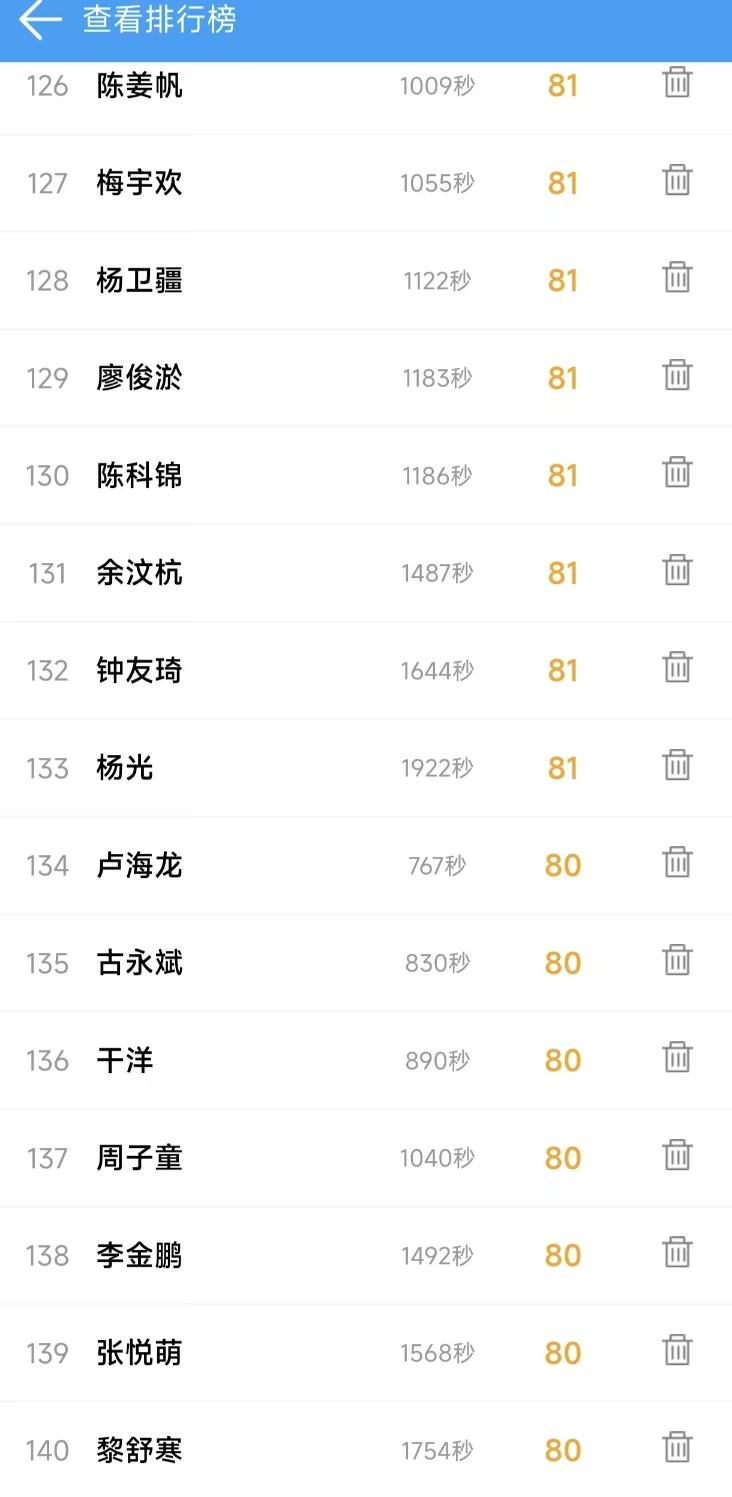
Task: Delete 李金鹏's leaderboard entry
Action: point(677,1252)
